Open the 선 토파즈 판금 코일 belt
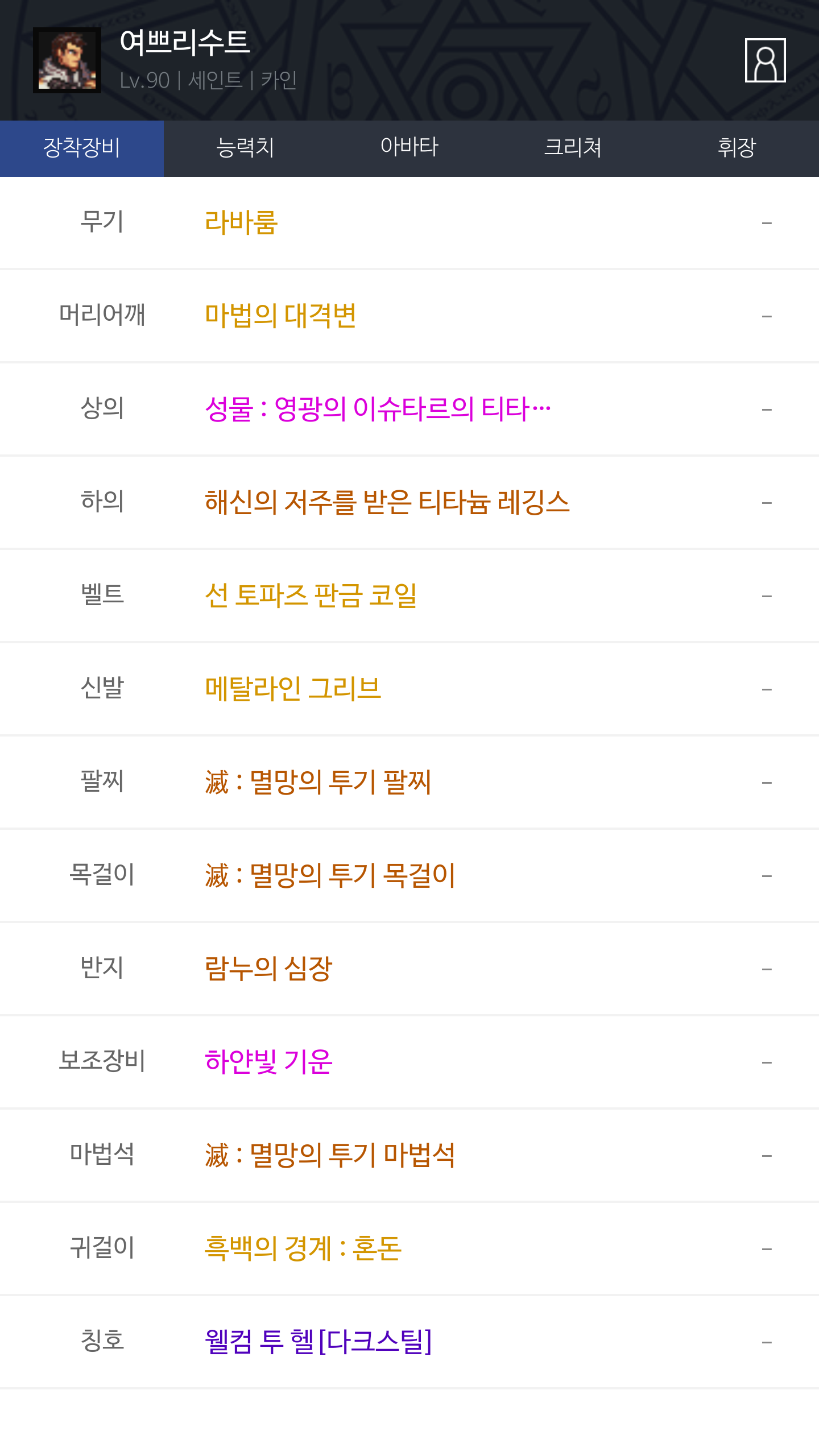Viewport: 819px width, 1456px height. coord(311,595)
